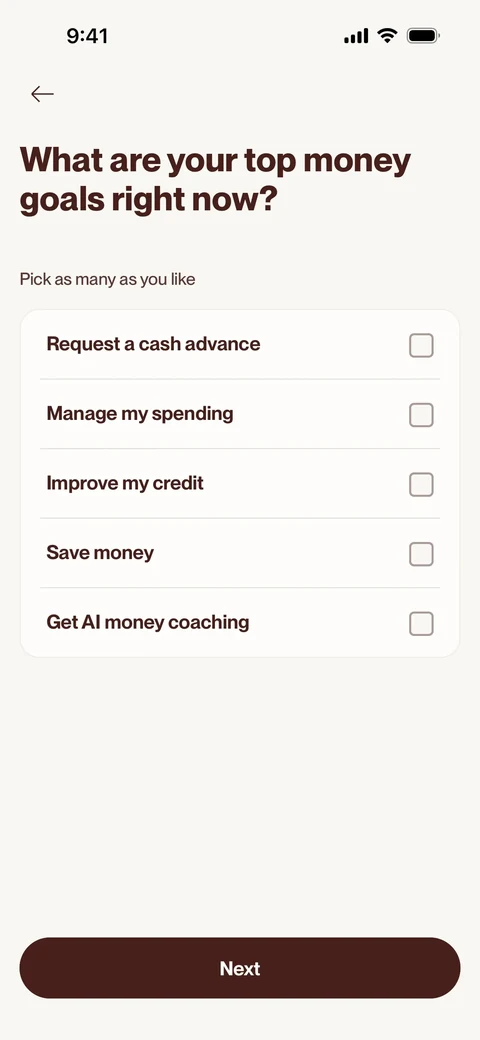Tap the Next button to continue

(x=240, y=968)
